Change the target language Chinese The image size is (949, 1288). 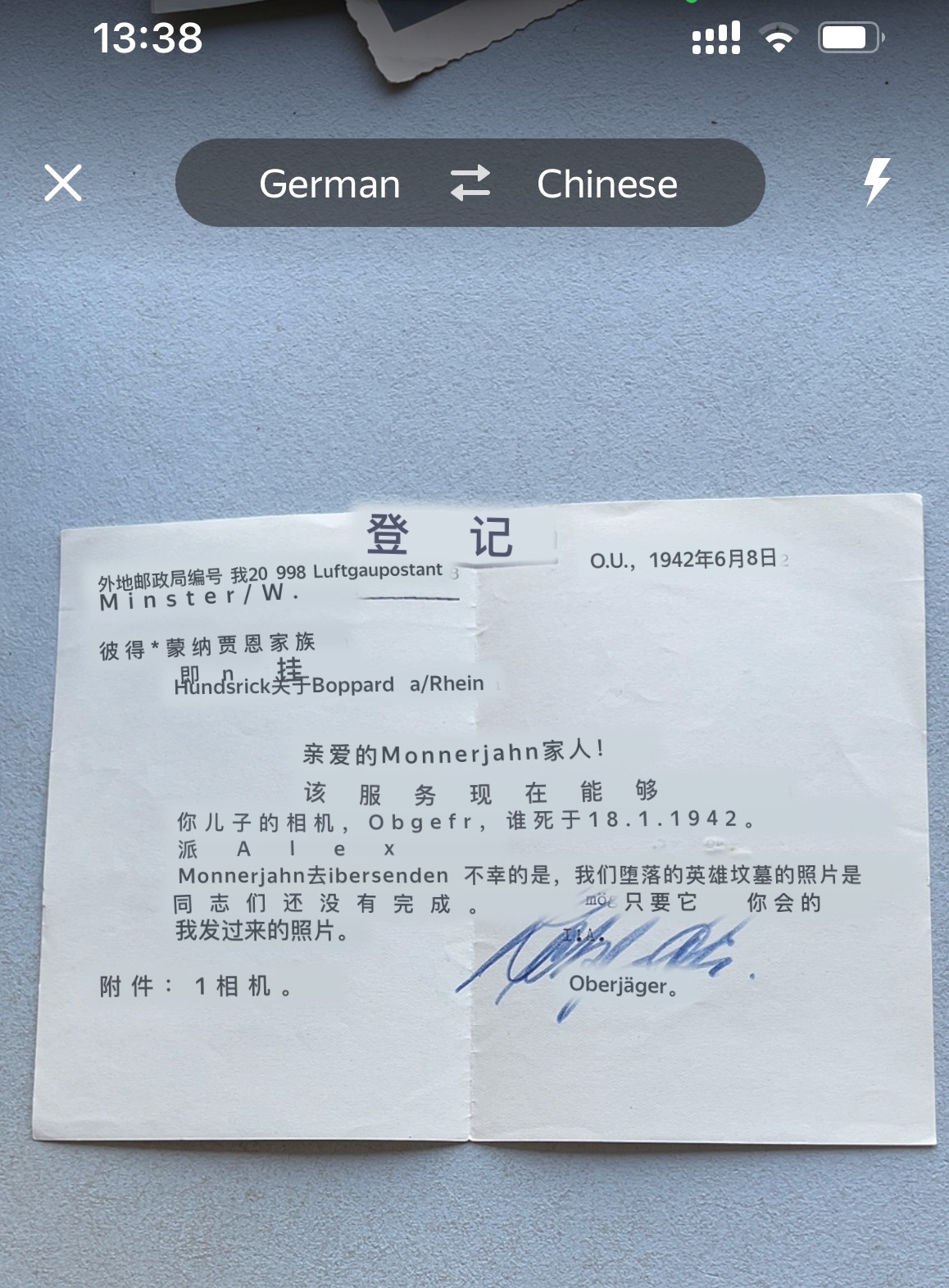(606, 184)
